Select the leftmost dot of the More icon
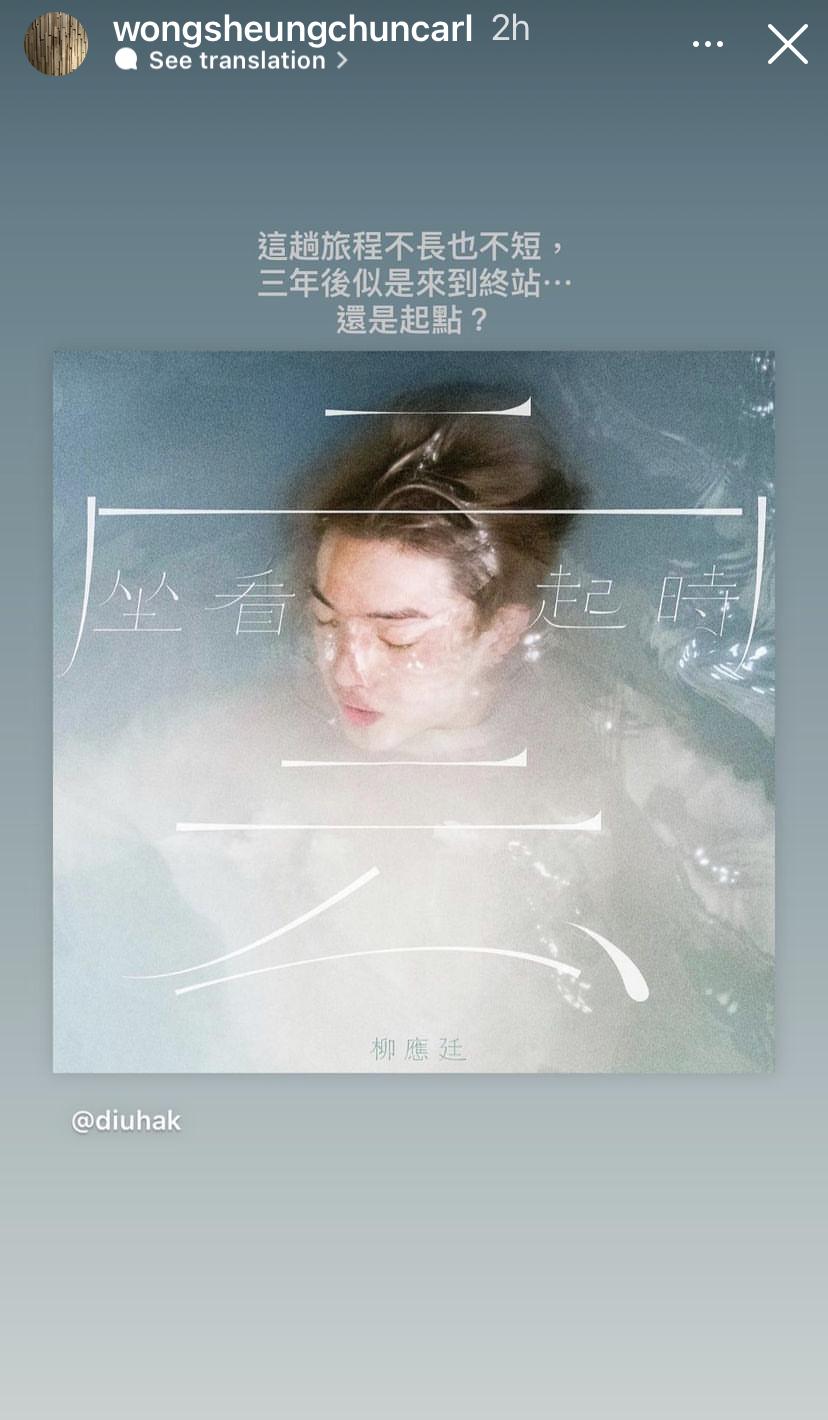Screen dimensions: 828x1420 point(694,43)
